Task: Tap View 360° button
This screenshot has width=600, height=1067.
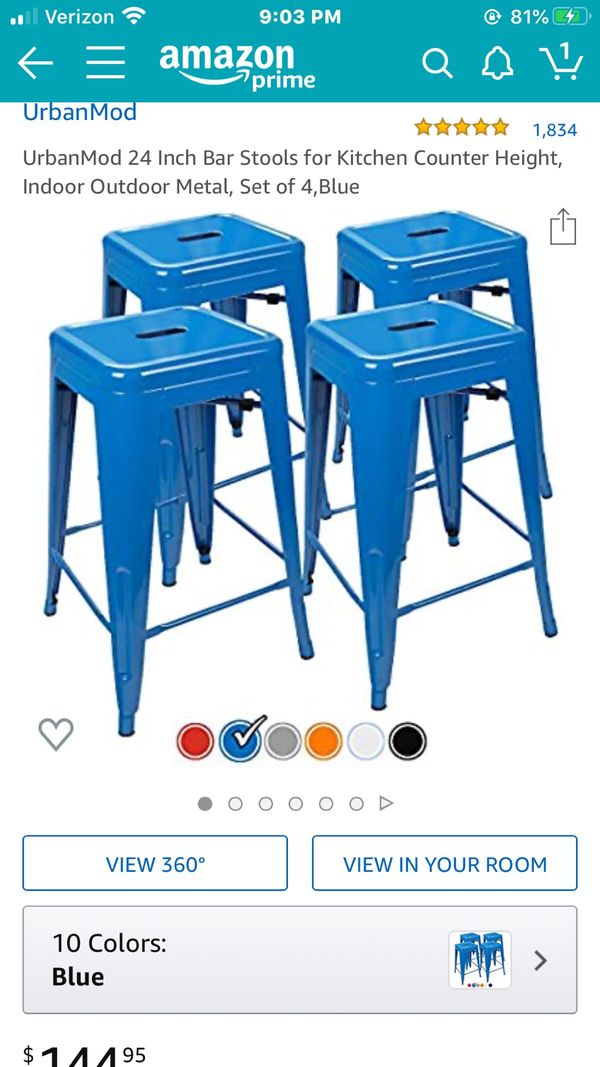Action: click(x=155, y=864)
